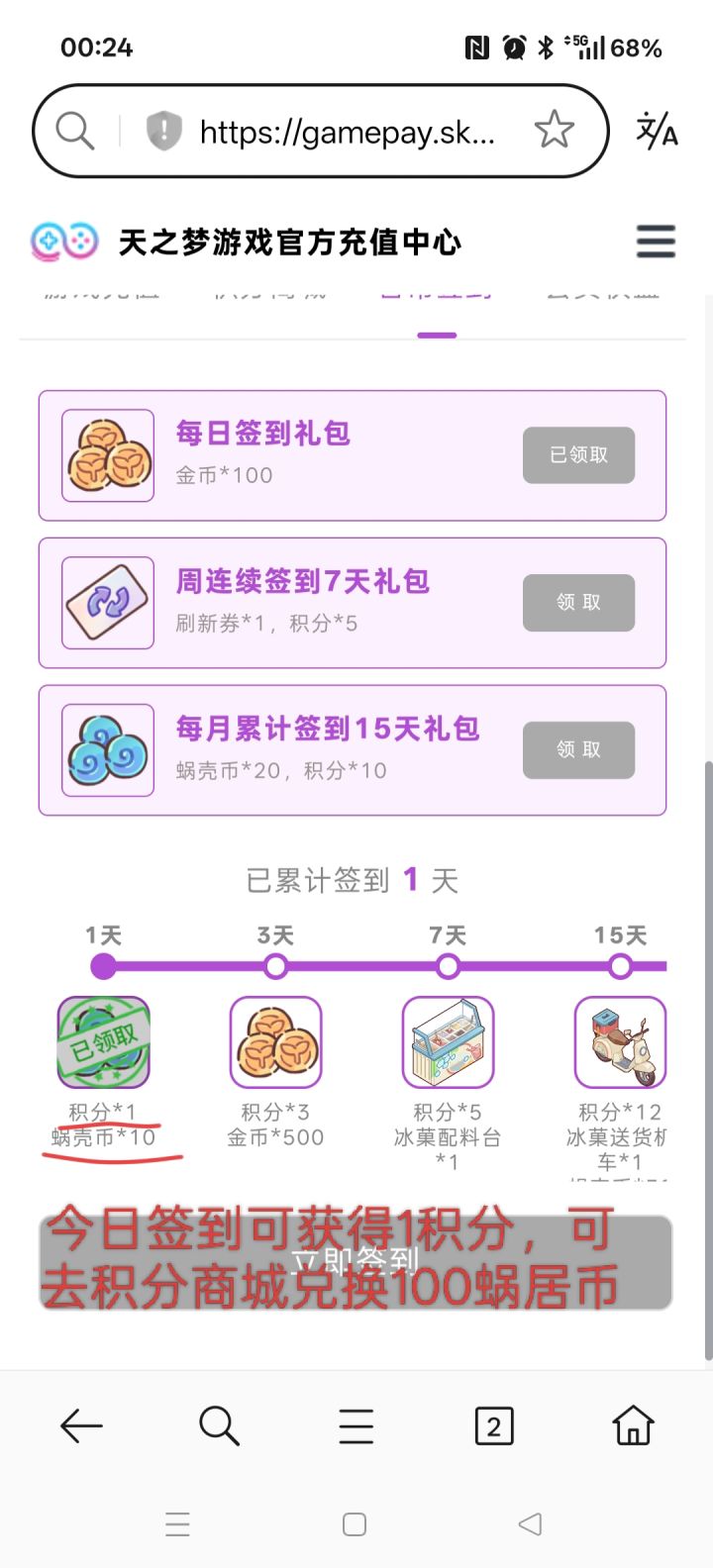Image resolution: width=713 pixels, height=1568 pixels.
Task: Select the gold coins daily gift pack icon
Action: point(107,455)
